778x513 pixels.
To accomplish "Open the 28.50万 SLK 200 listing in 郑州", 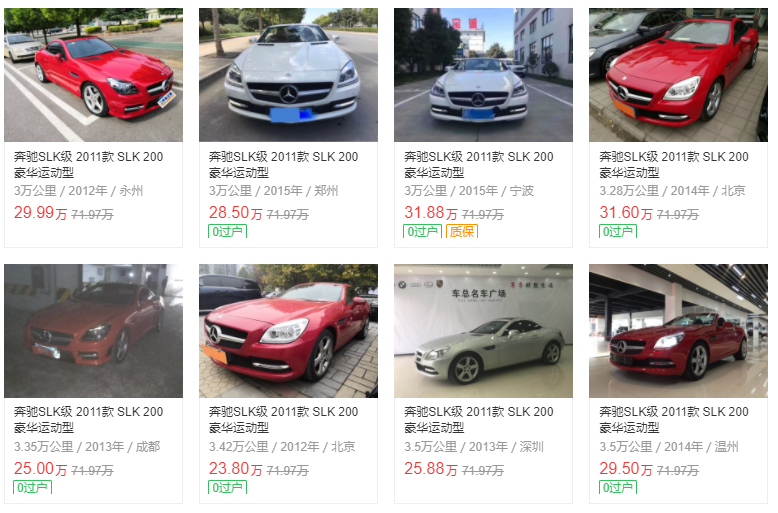I will [288, 75].
